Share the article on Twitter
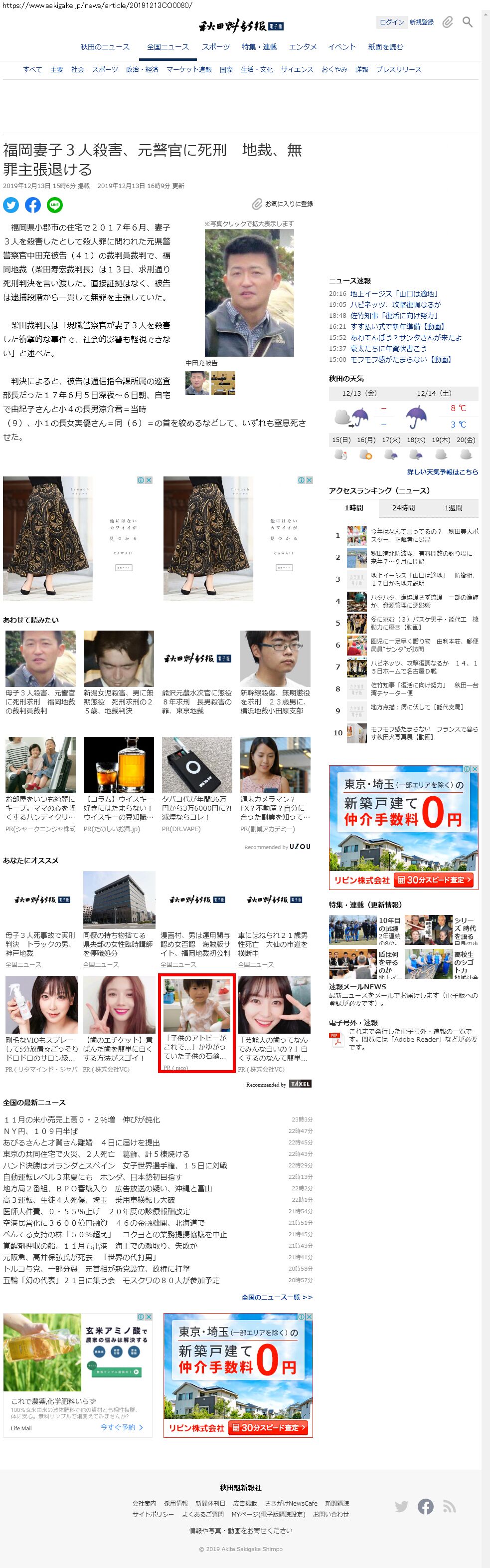Screen dimensions: 490x1568 tap(11, 205)
